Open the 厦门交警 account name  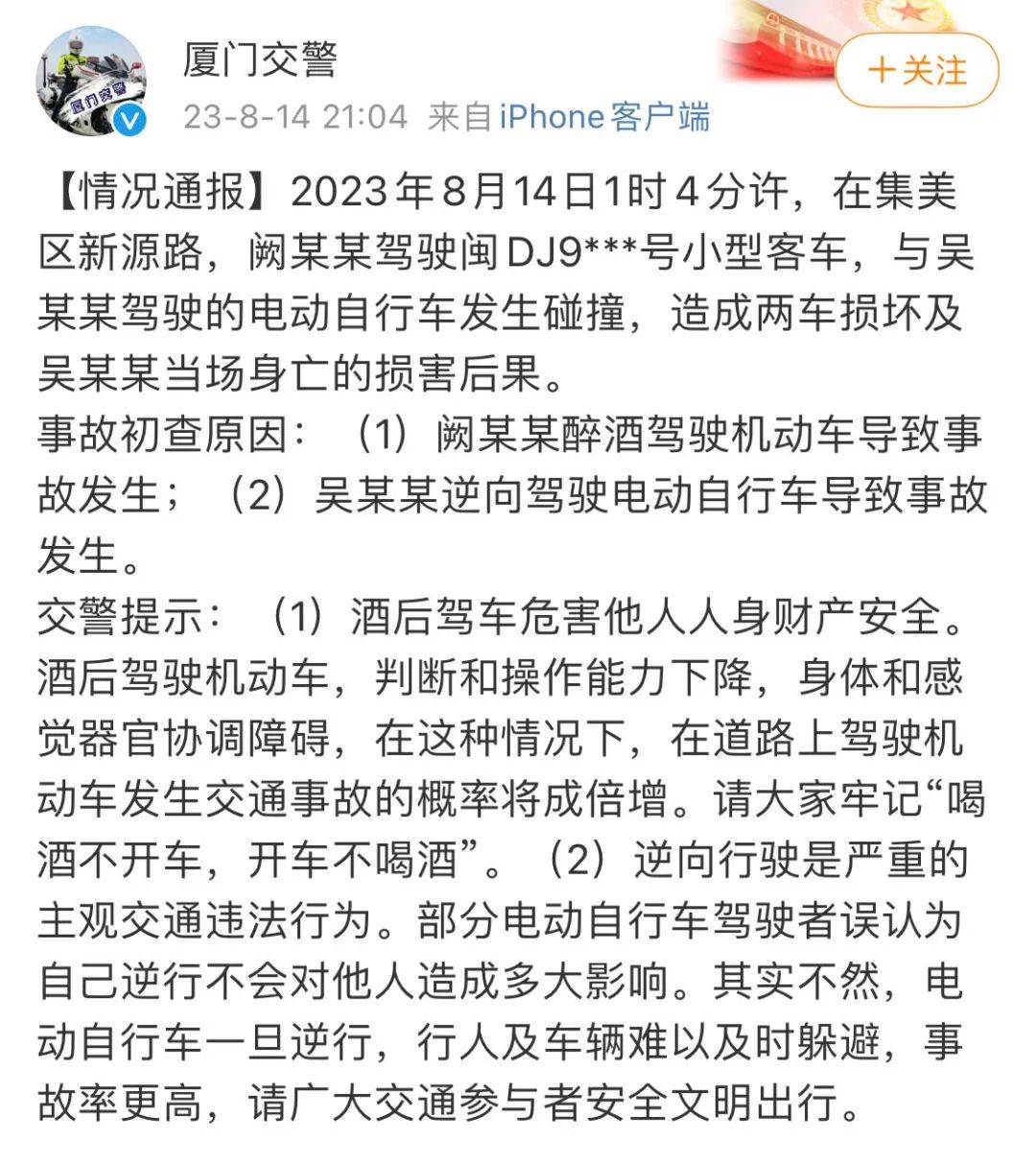(260, 60)
